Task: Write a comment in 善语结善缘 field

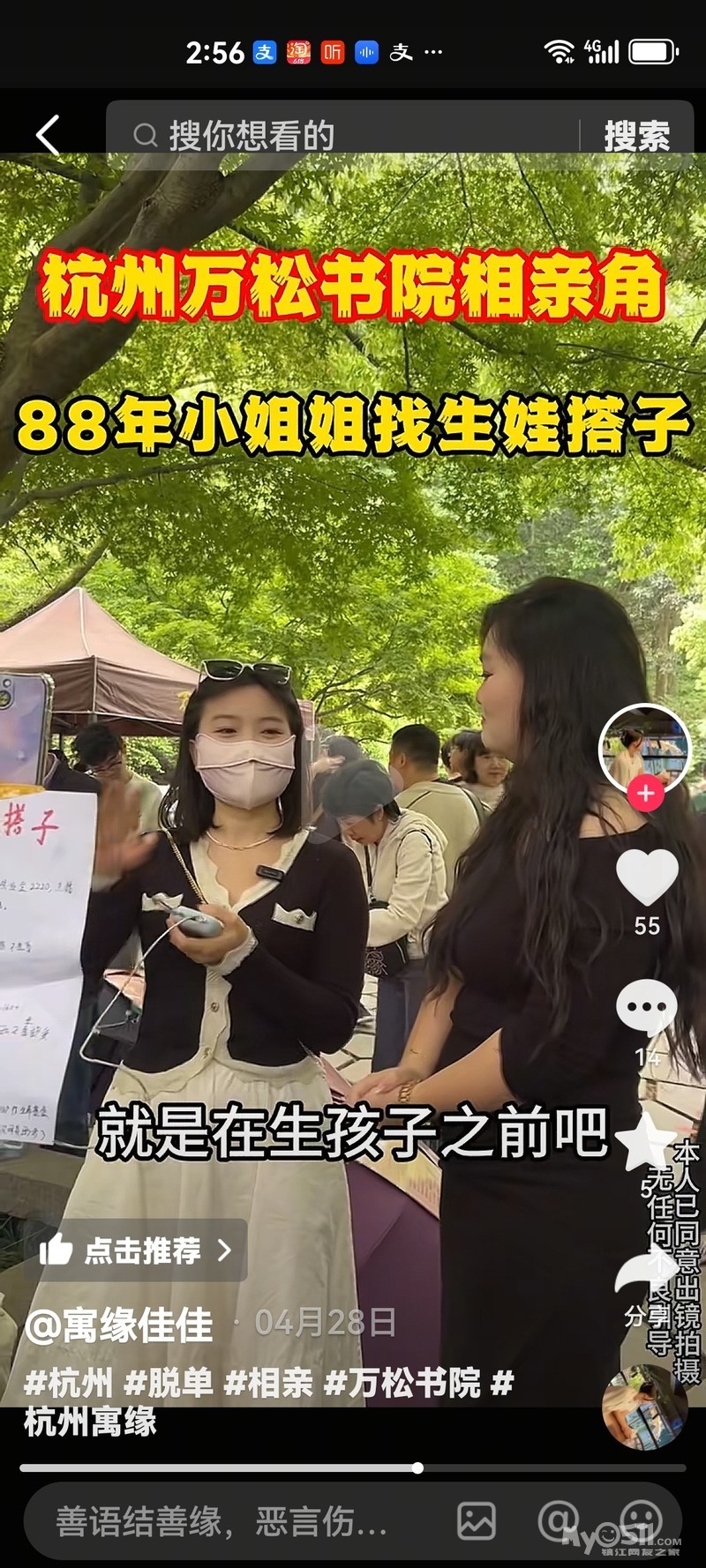Action: coord(221,1521)
